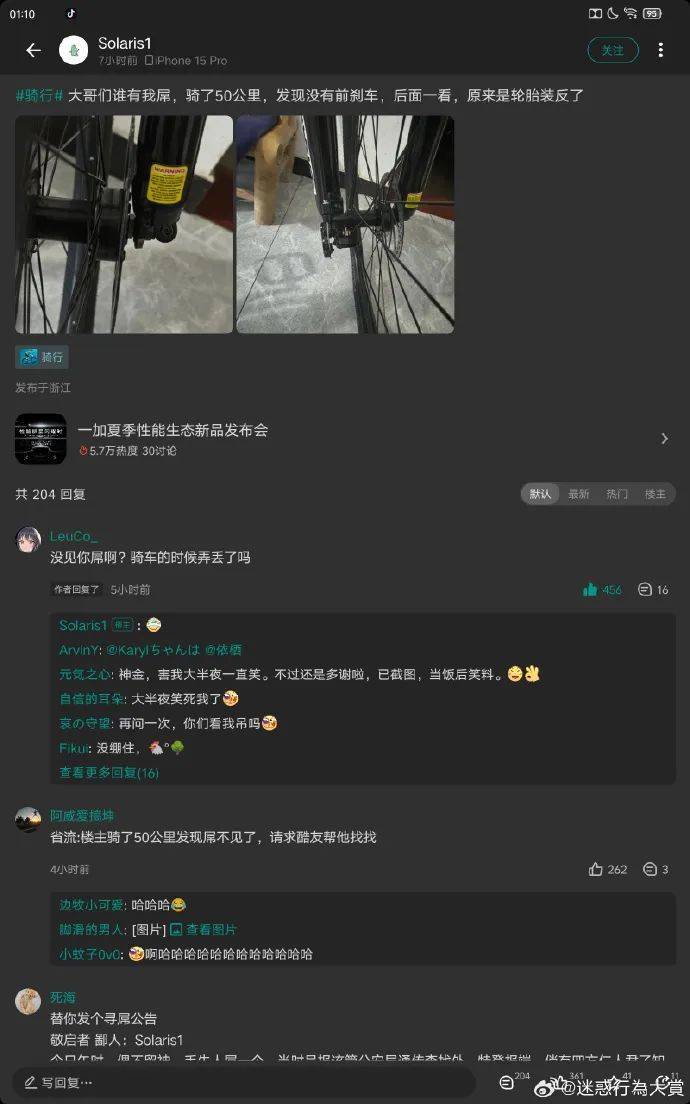Screen dimensions: 690x1104
Task: Open Solaris1's profile avatar
Action: 74,50
